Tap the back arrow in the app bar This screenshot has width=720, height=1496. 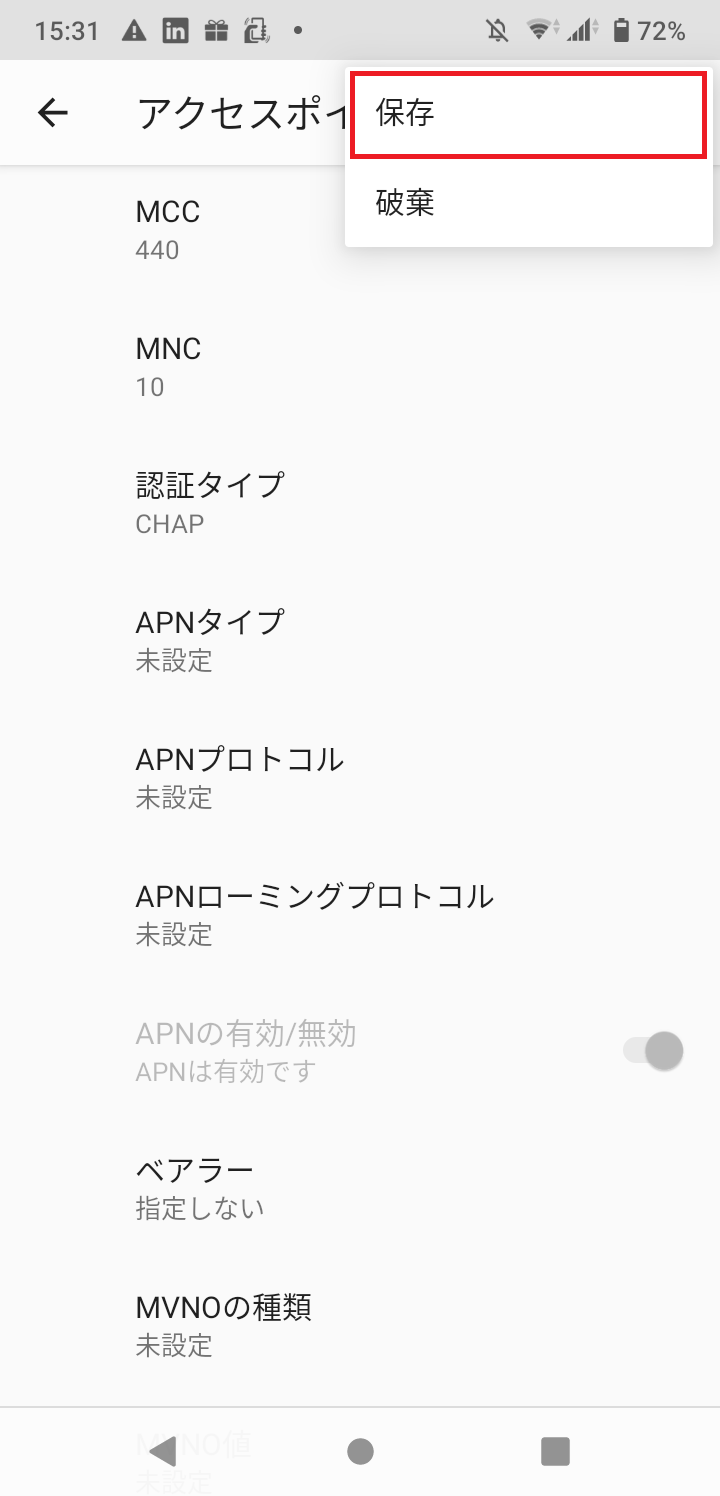click(x=52, y=111)
